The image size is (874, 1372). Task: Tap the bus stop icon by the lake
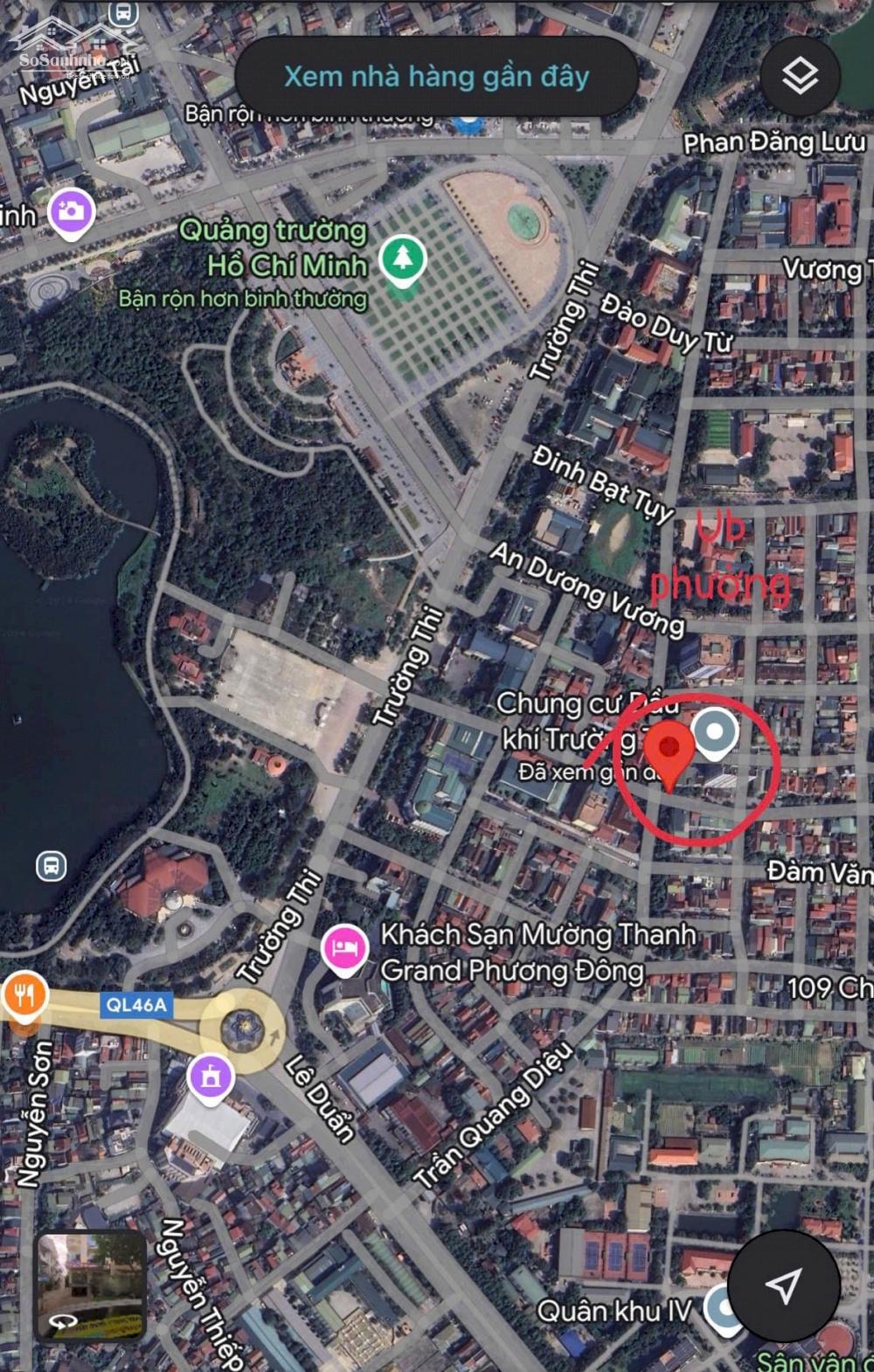[x=52, y=866]
